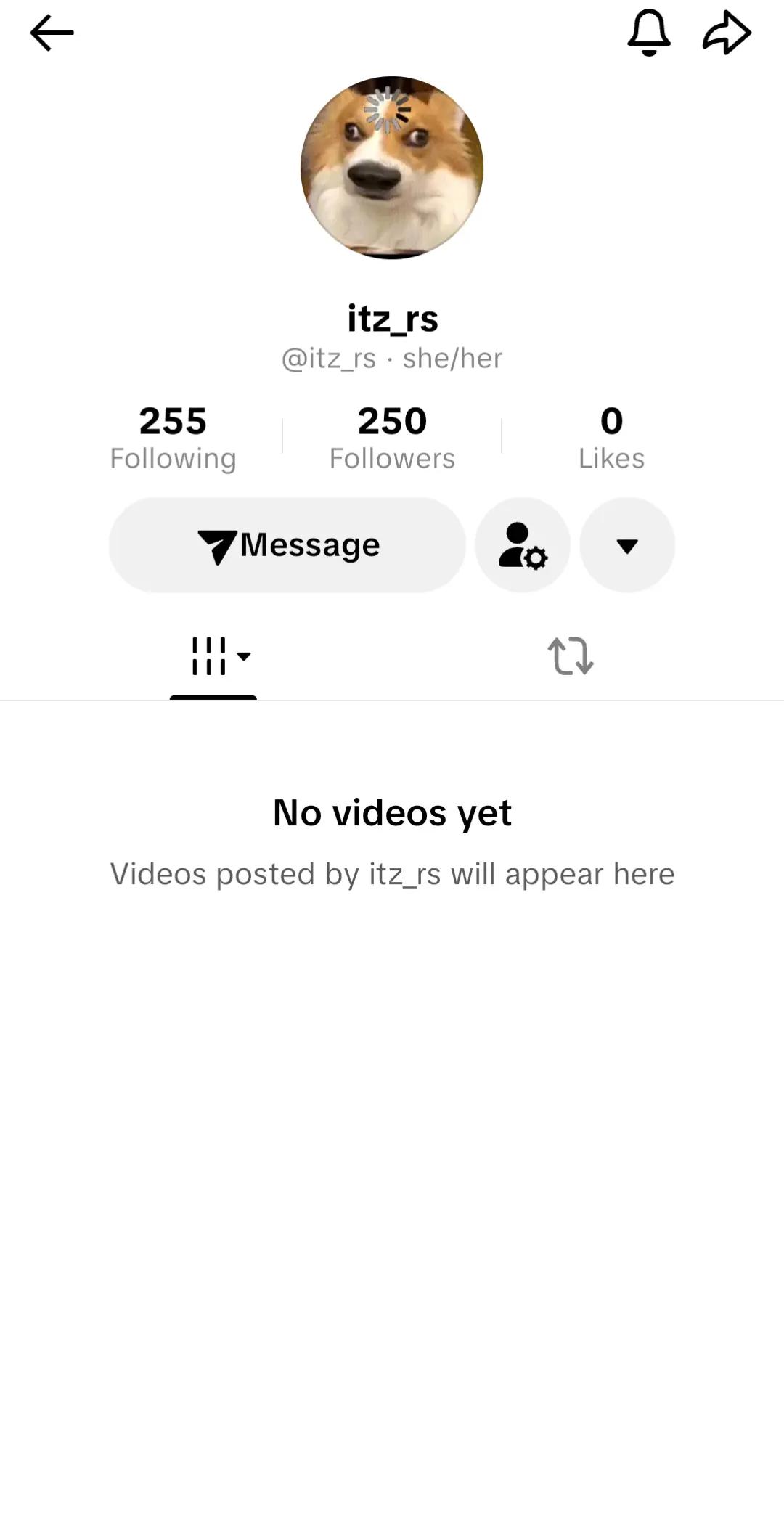Open itz_rs profile picture
The height and width of the screenshot is (1539, 784).
pos(392,168)
